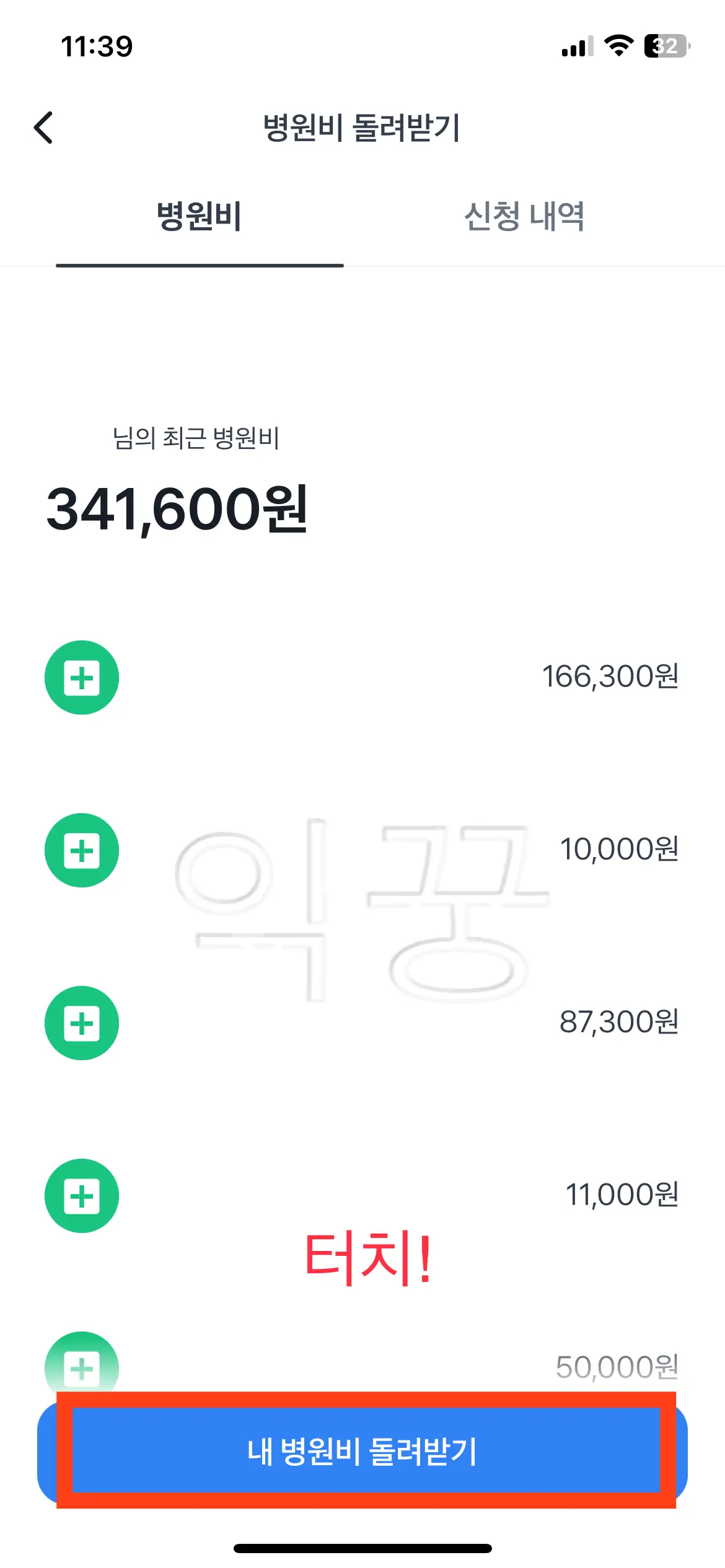Viewport: 725px width, 1568px height.
Task: Tap the green plus icon beside 11,000원
Action: tap(82, 1196)
